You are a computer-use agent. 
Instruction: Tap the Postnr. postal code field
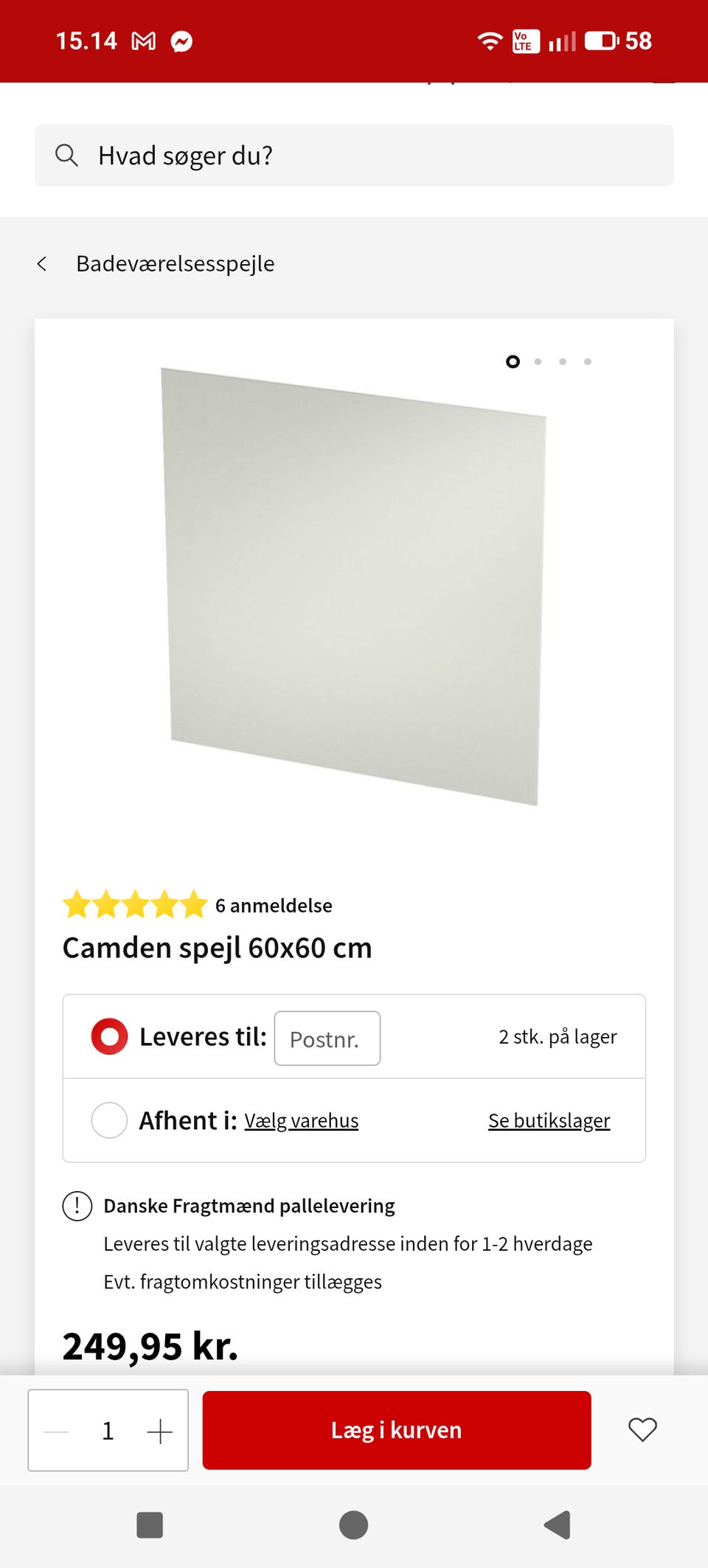327,1038
